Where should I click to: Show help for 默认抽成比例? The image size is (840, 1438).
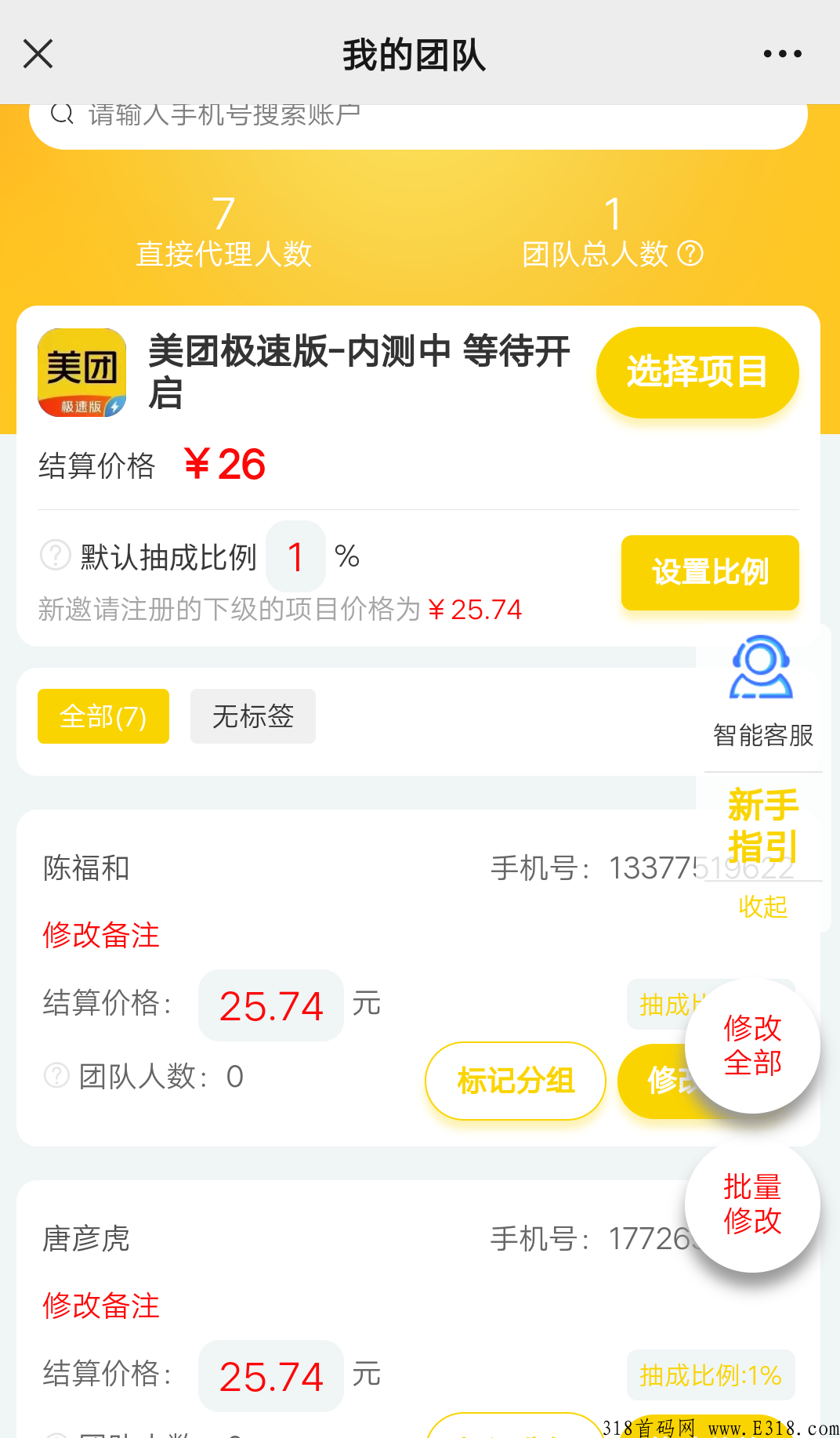55,556
